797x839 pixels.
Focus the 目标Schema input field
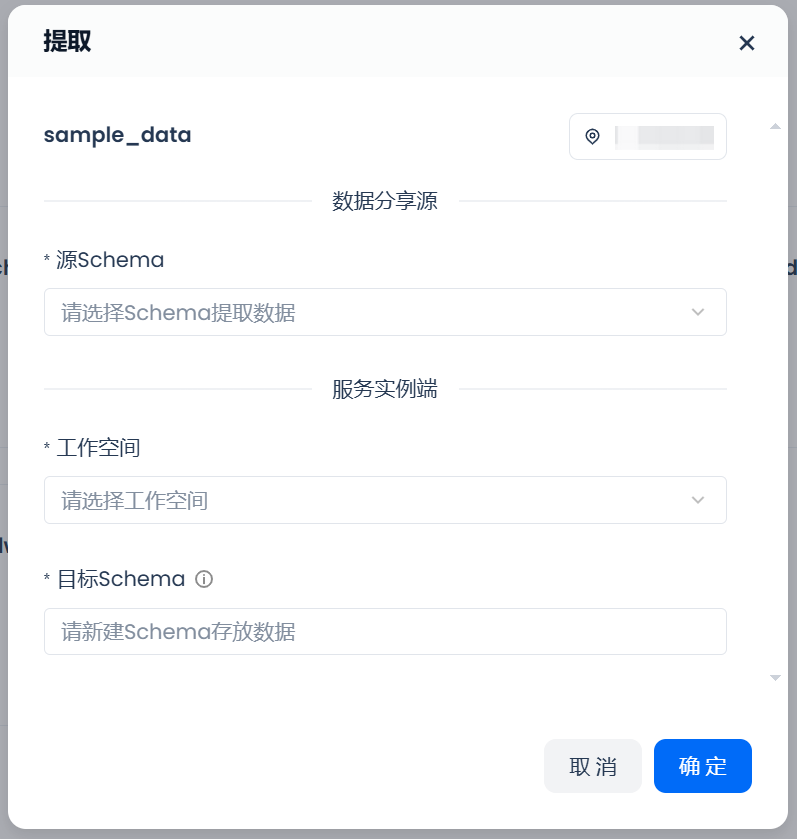(x=385, y=631)
